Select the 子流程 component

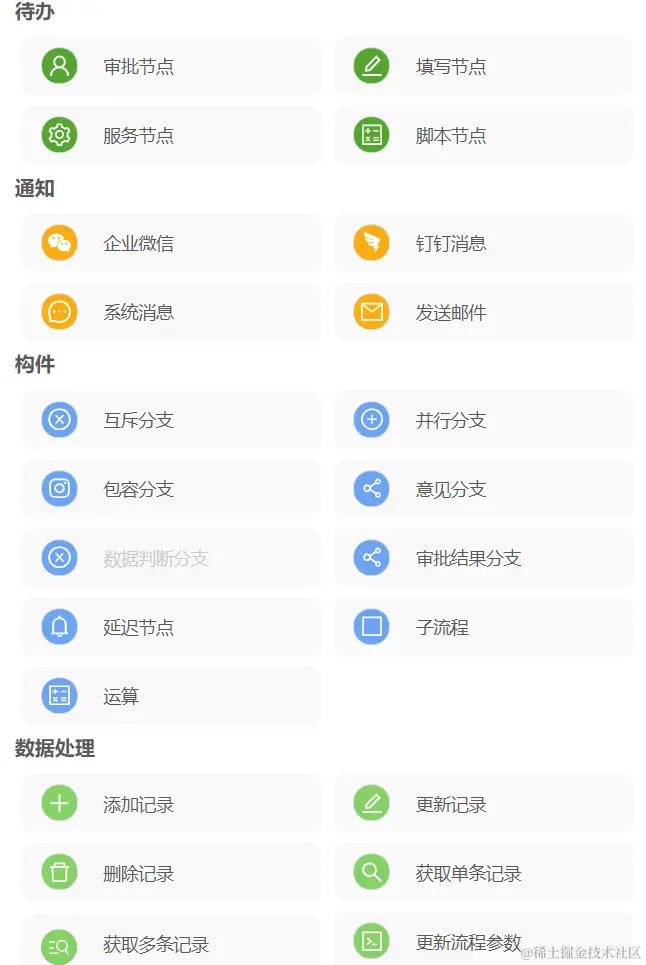pos(483,627)
